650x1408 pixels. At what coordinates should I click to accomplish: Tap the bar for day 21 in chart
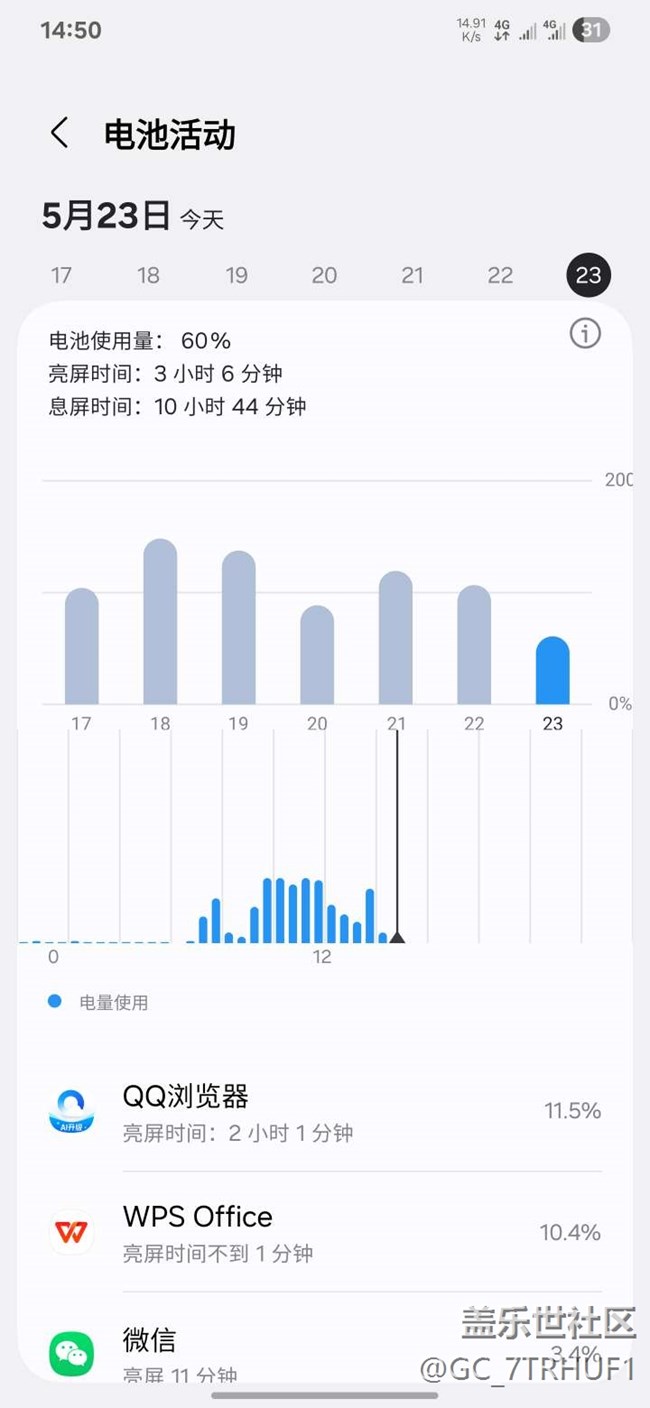tap(396, 638)
